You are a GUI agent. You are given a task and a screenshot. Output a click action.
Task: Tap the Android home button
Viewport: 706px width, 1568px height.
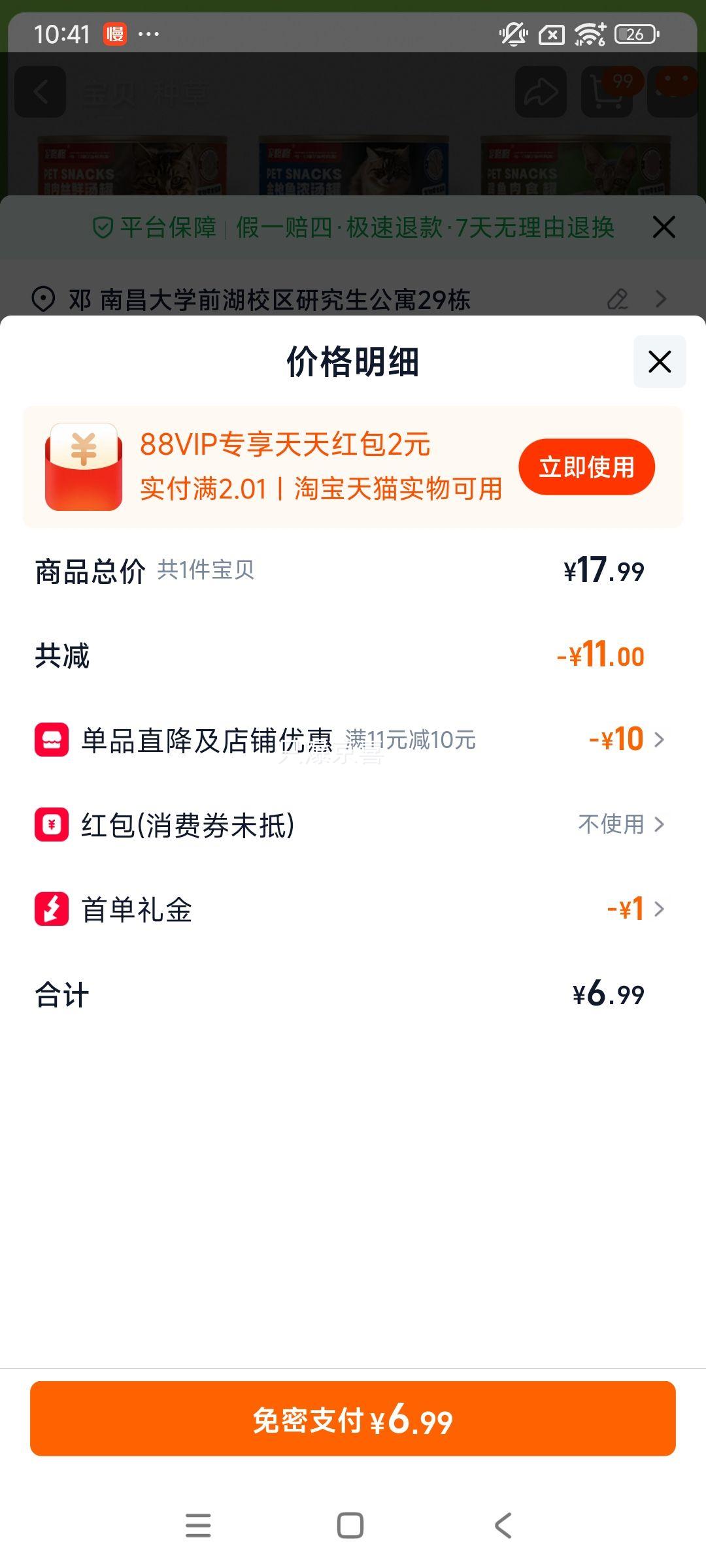pyautogui.click(x=351, y=1525)
